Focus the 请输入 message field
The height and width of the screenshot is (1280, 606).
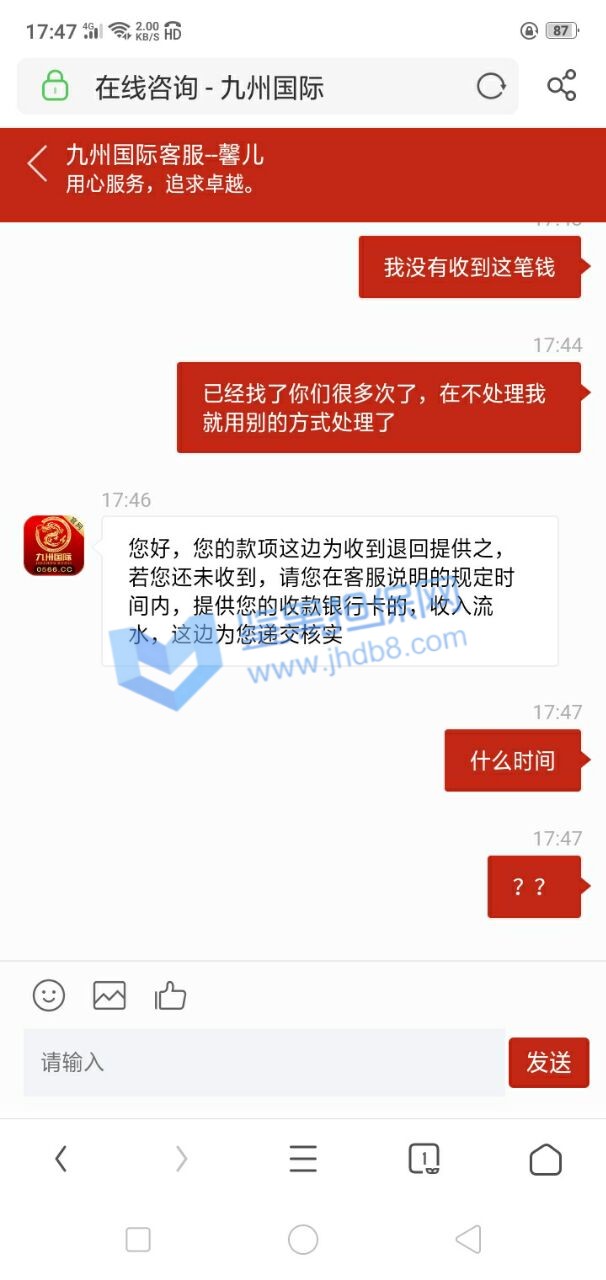[x=264, y=1062]
